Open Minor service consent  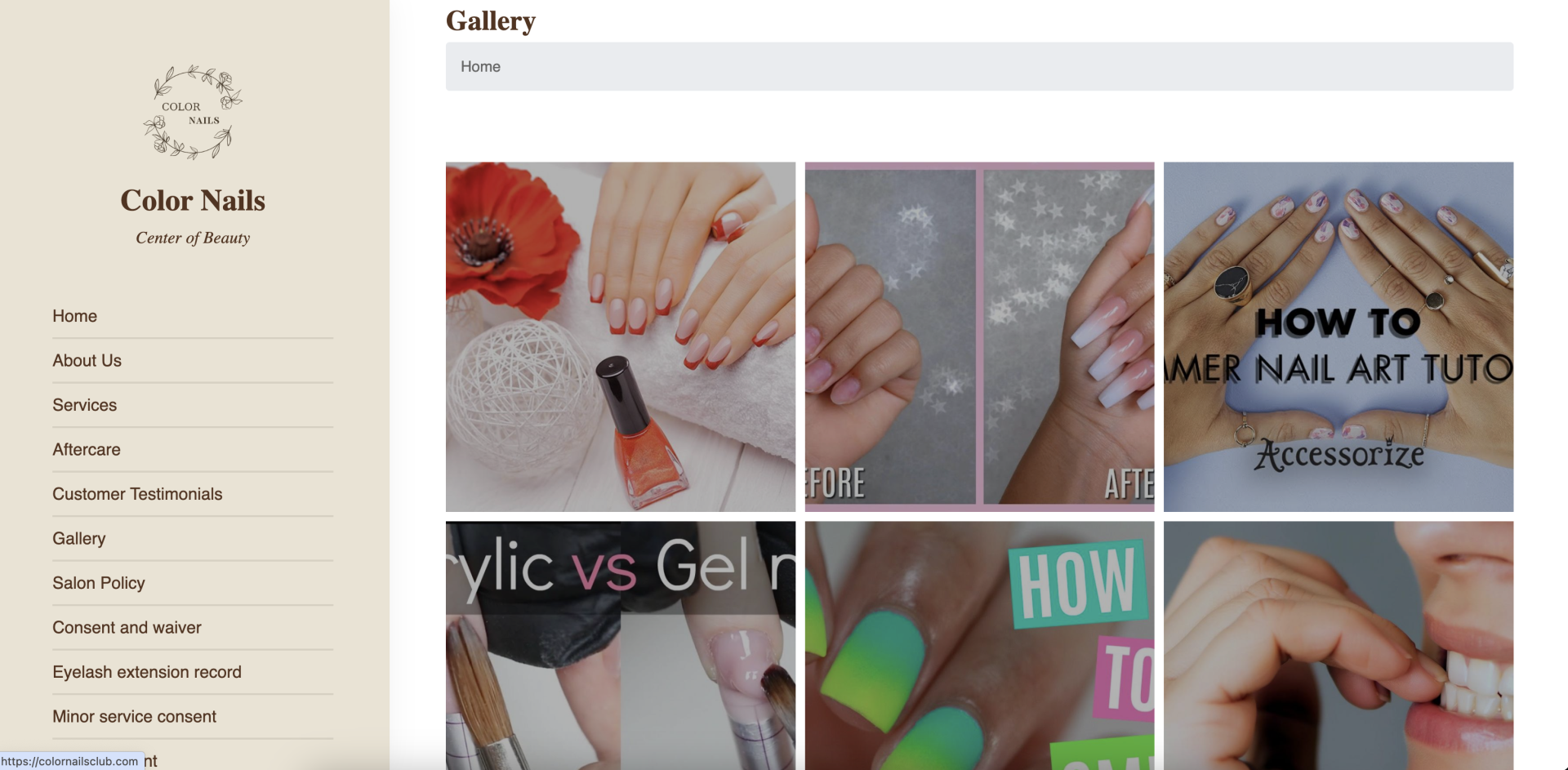(x=134, y=716)
